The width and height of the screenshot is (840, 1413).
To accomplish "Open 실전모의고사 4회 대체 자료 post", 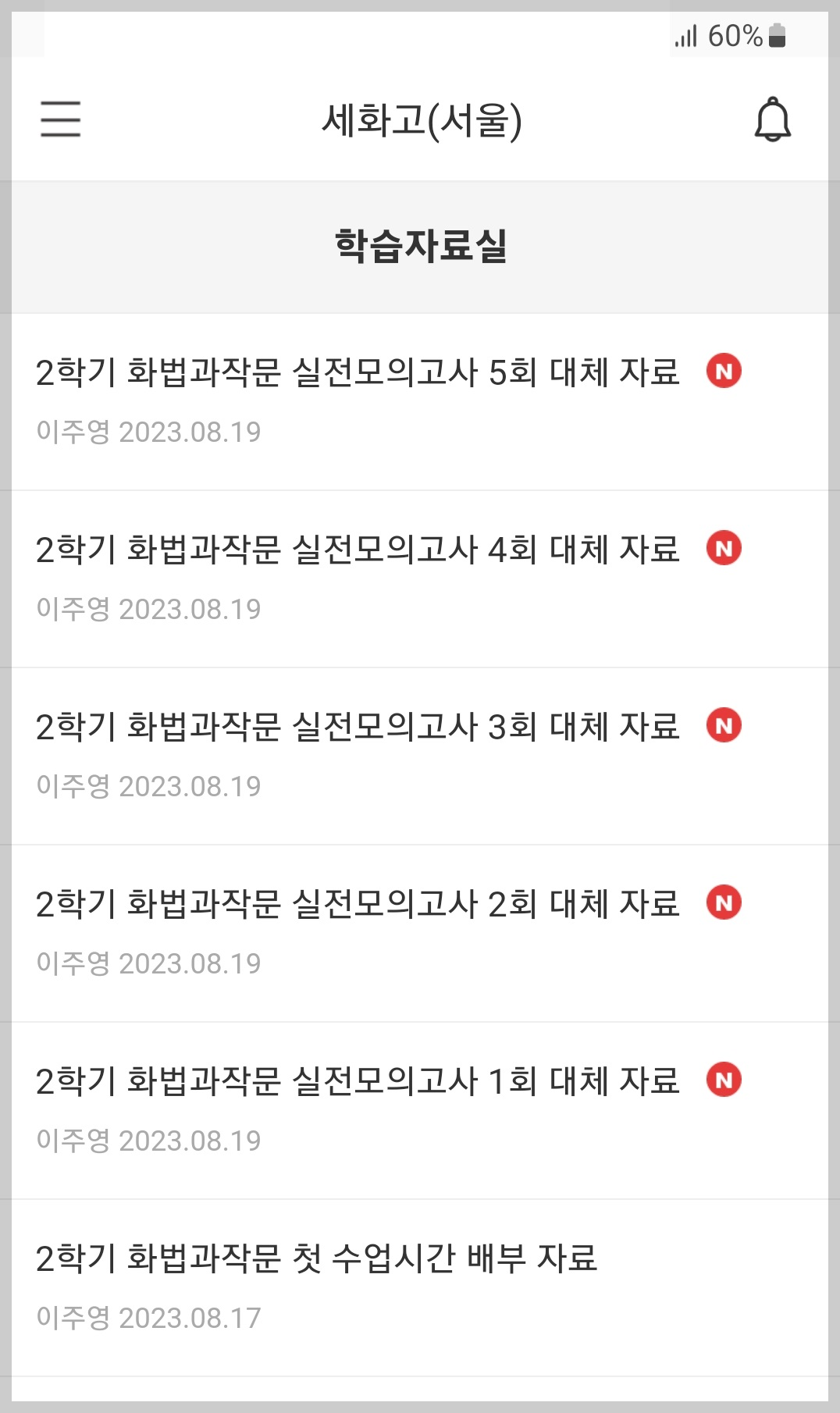I will (x=420, y=579).
